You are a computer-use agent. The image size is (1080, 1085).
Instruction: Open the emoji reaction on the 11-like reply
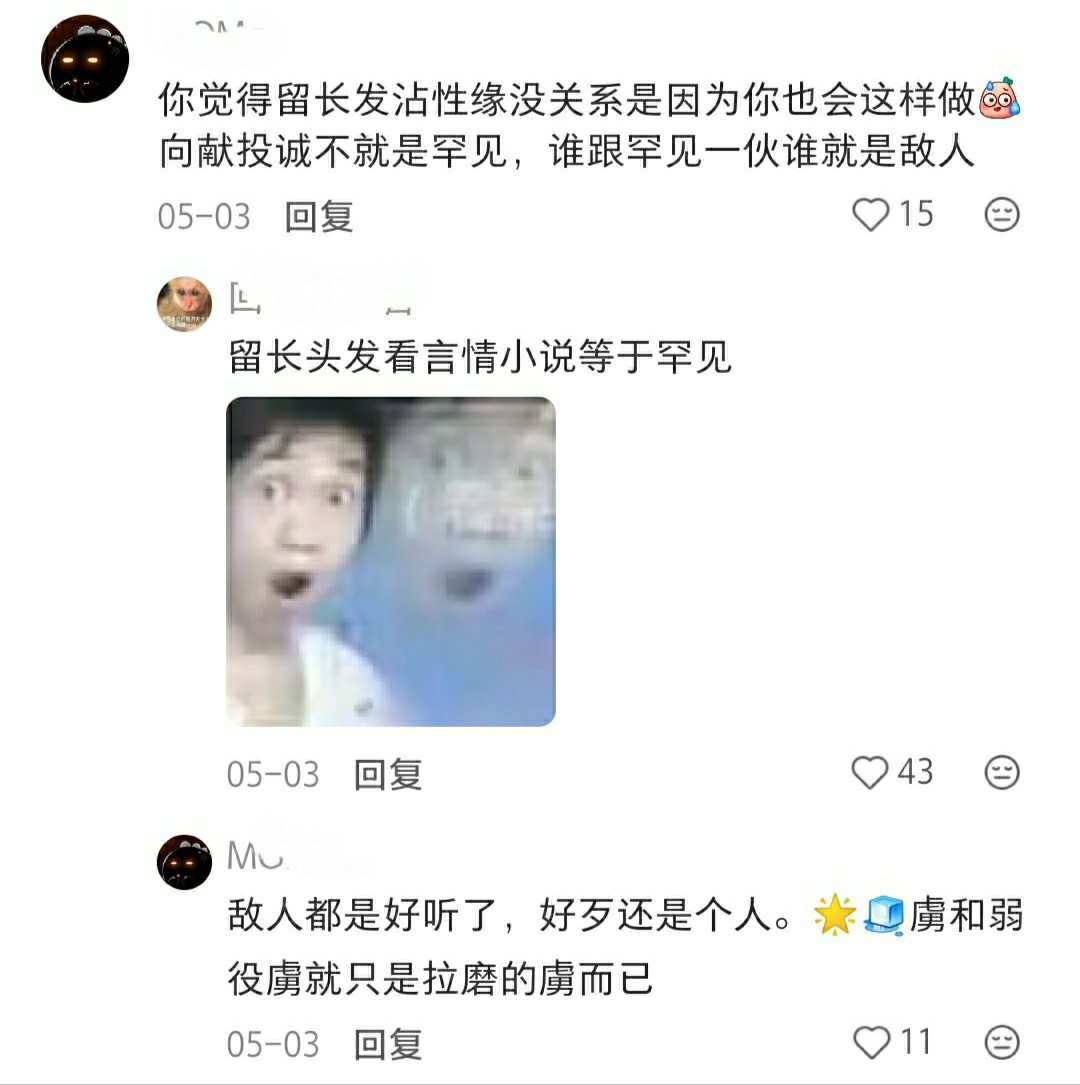[1001, 1042]
